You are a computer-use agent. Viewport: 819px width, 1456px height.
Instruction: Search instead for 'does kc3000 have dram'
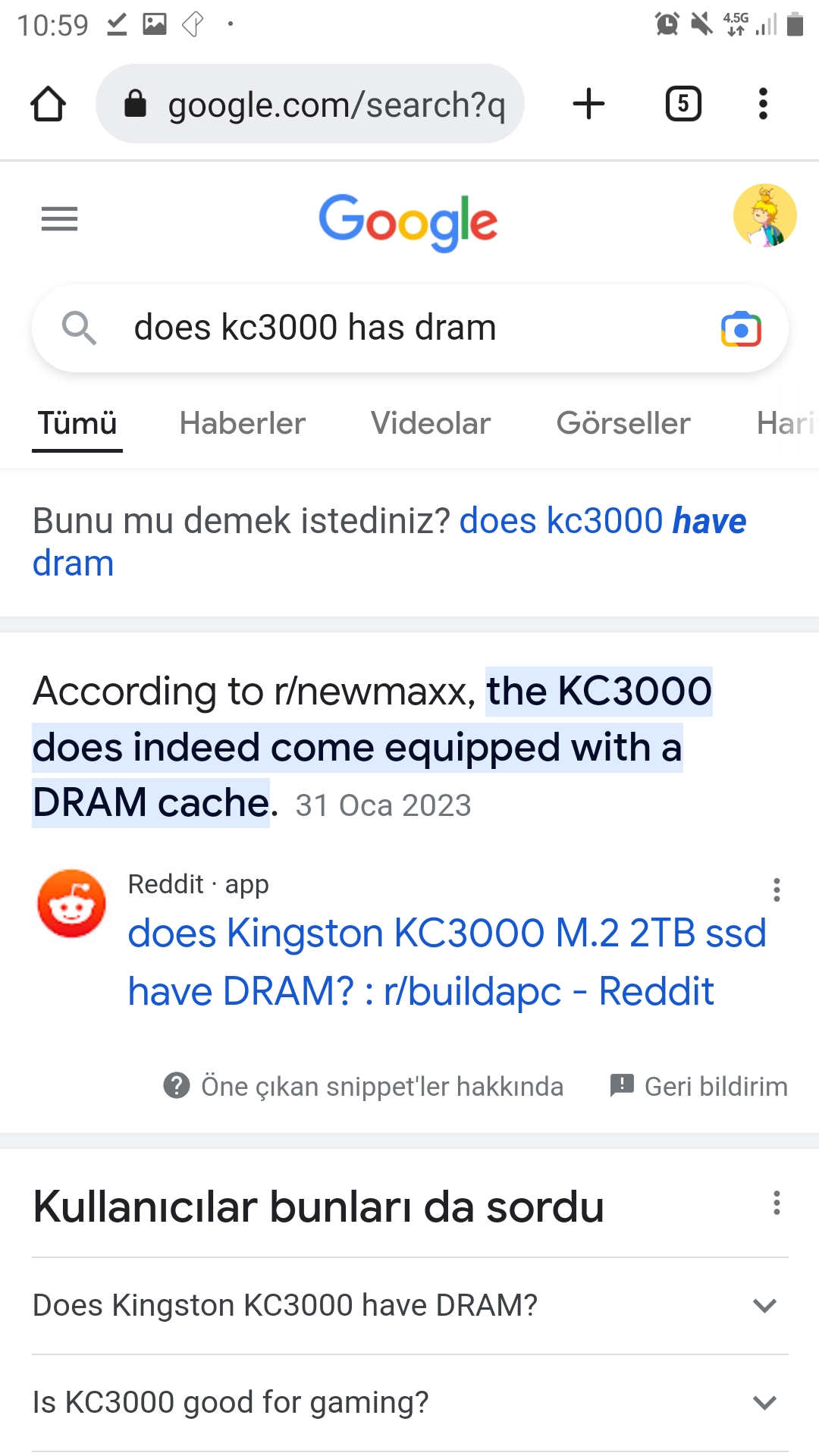[602, 522]
